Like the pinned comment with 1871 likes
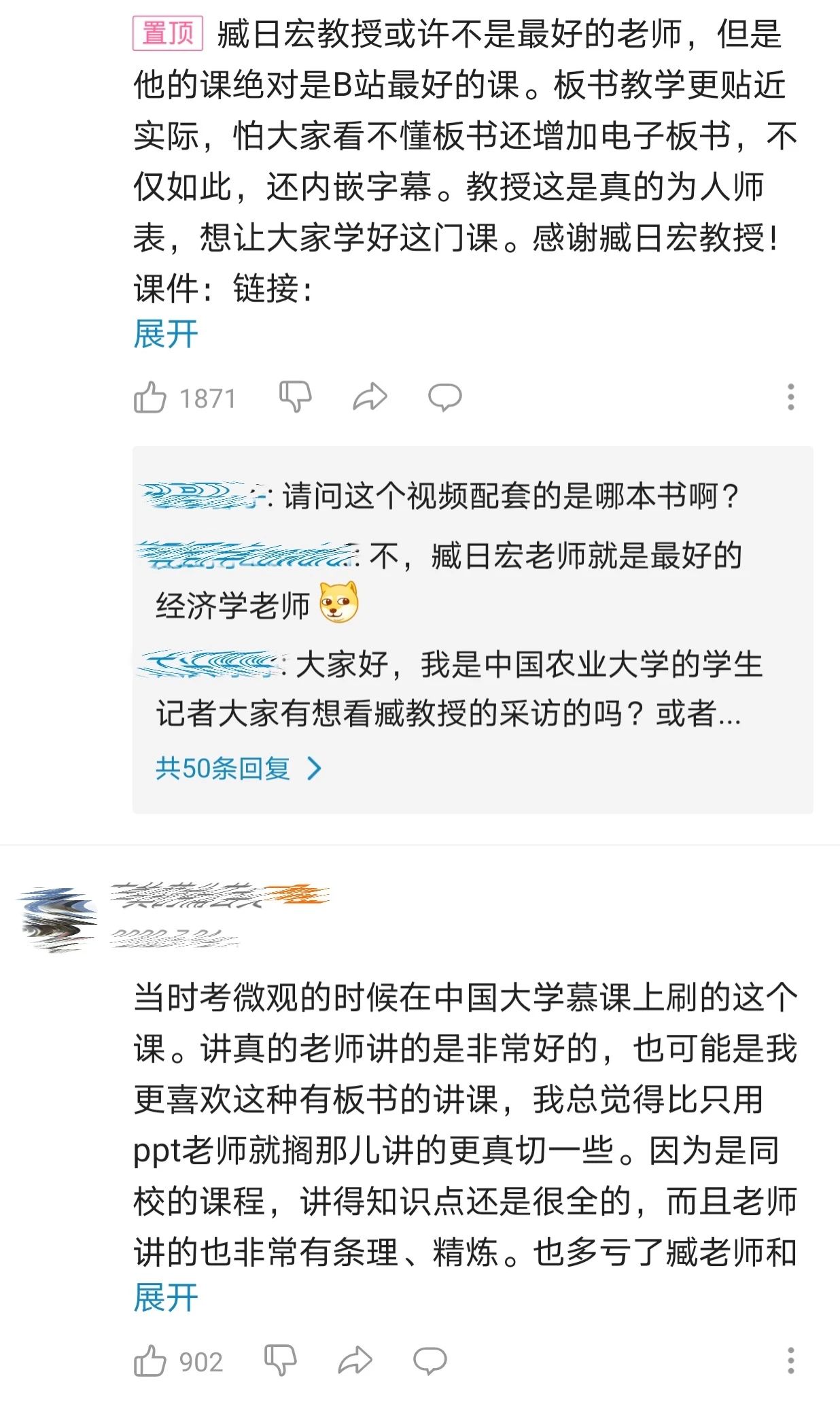840x1402 pixels. point(150,398)
